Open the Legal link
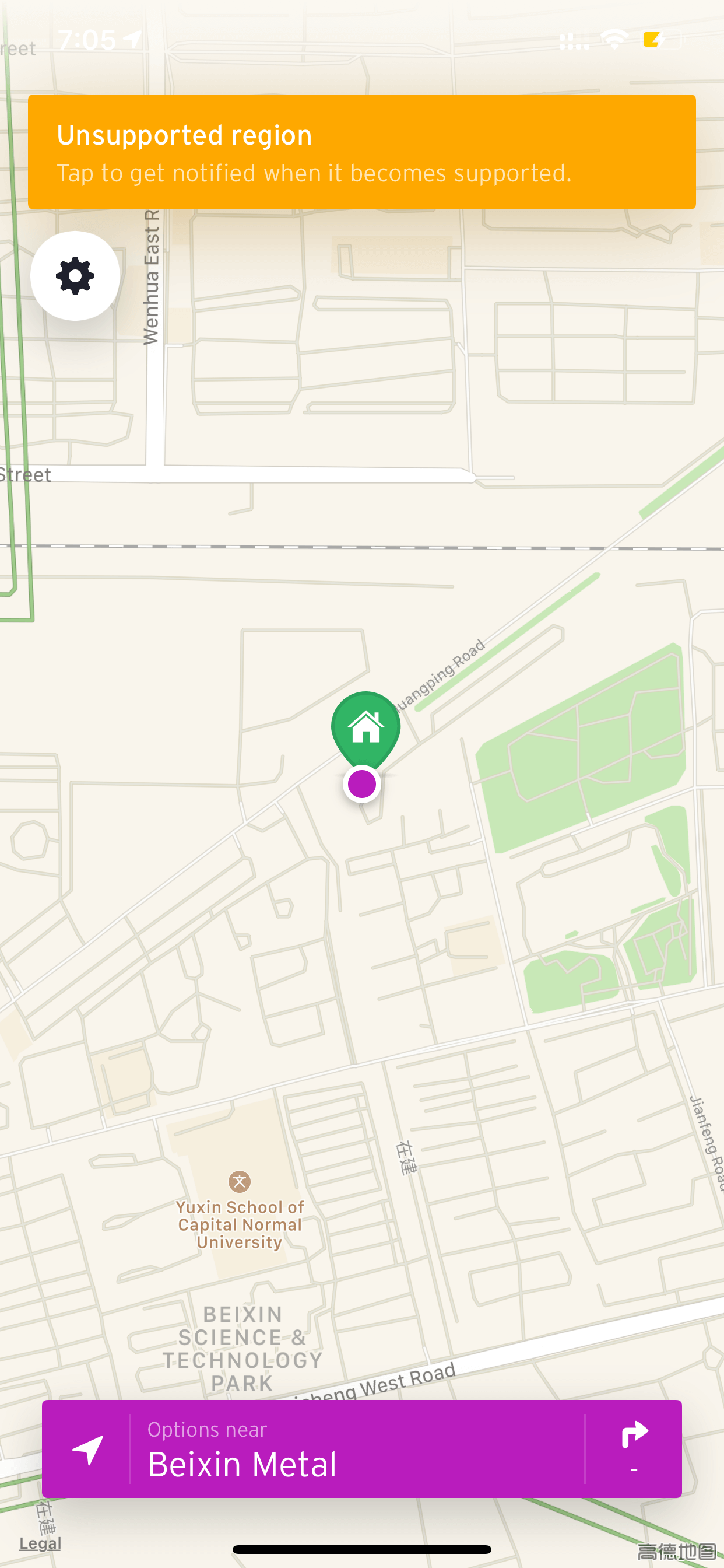This screenshot has width=724, height=1568. (40, 1543)
